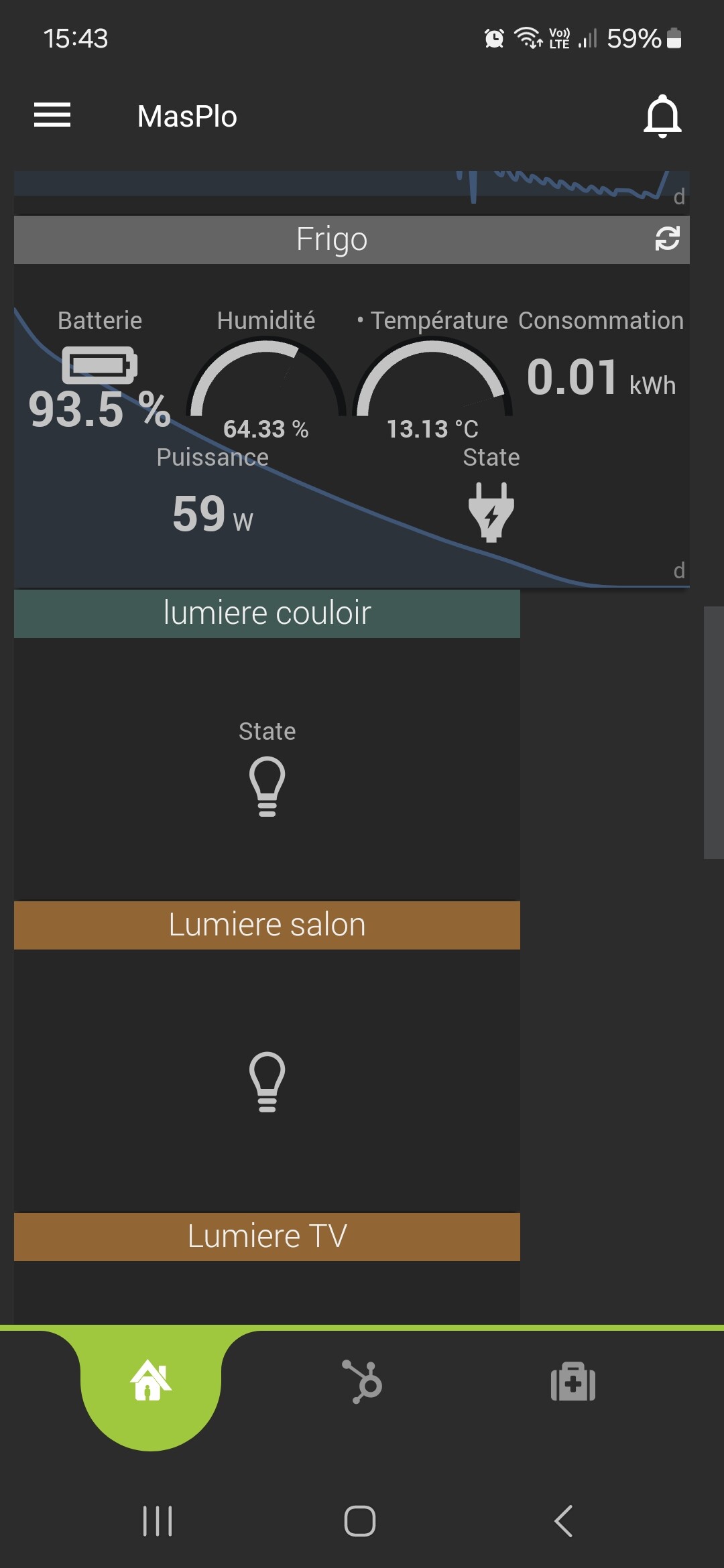Go back with the system back button
The height and width of the screenshot is (1568, 724).
pyautogui.click(x=564, y=1520)
